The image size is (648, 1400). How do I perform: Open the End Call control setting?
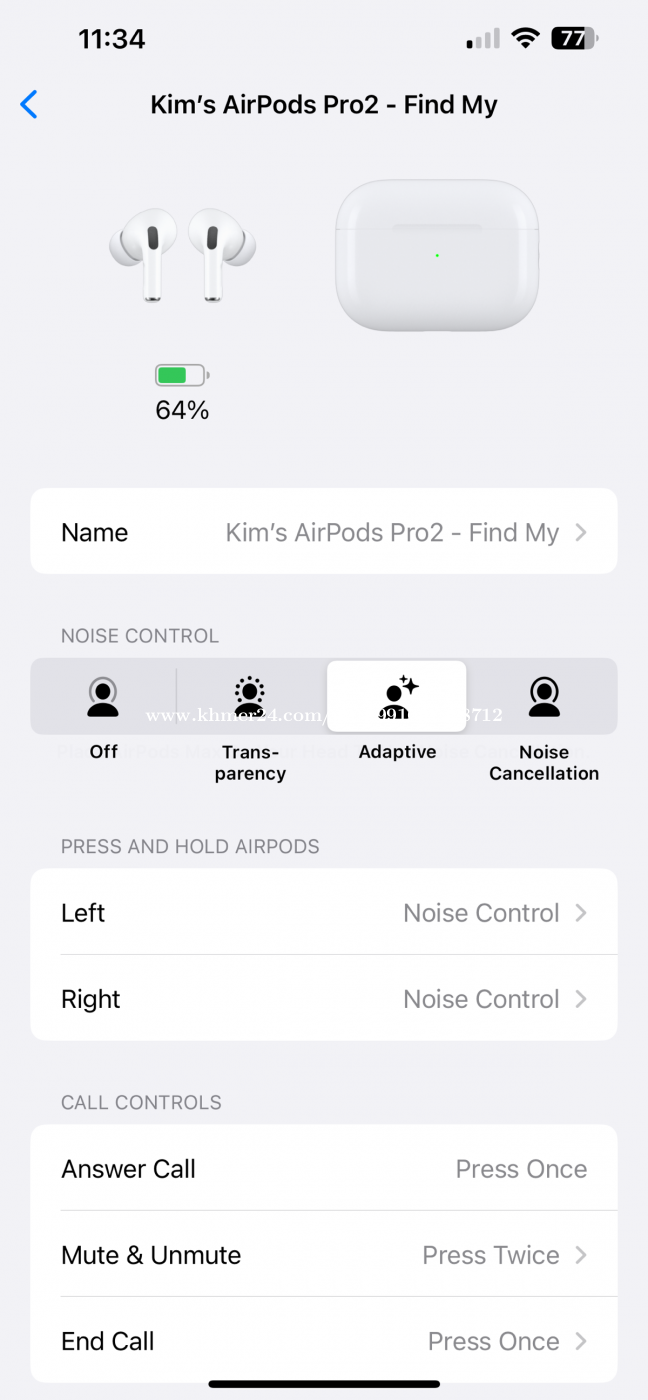[323, 1341]
